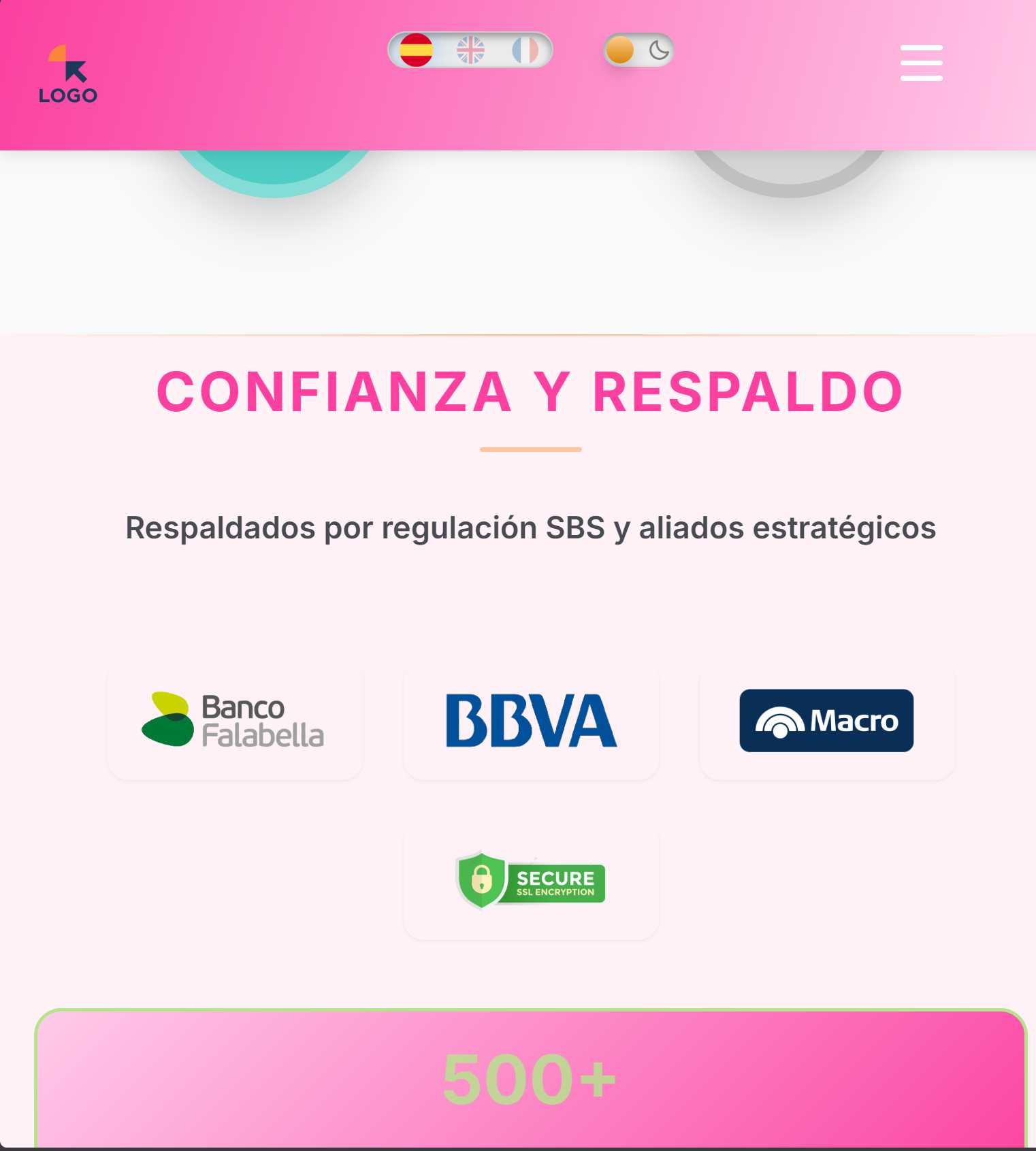Open the Macro partner card
Screen dimensions: 1036x1151
click(x=826, y=720)
